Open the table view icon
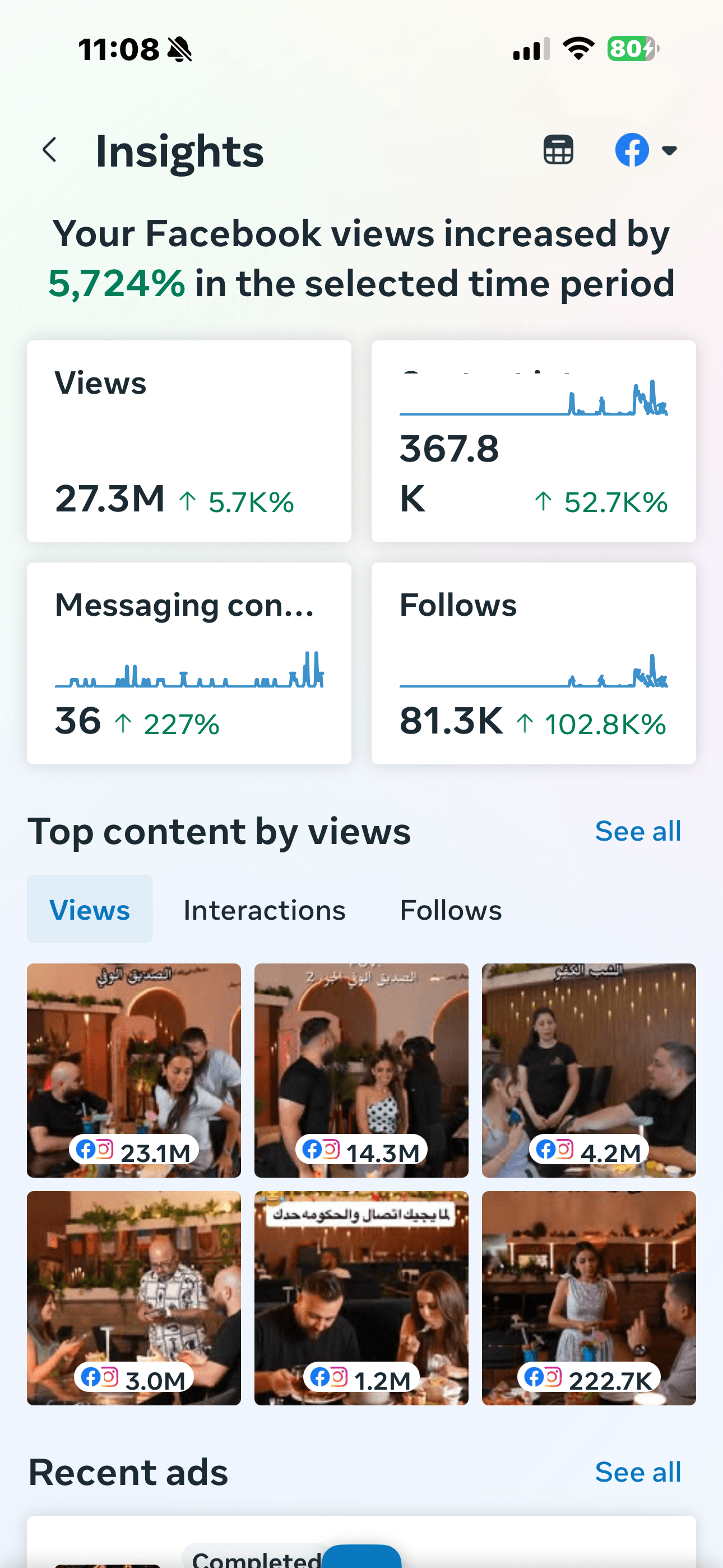The image size is (723, 1568). click(x=558, y=150)
